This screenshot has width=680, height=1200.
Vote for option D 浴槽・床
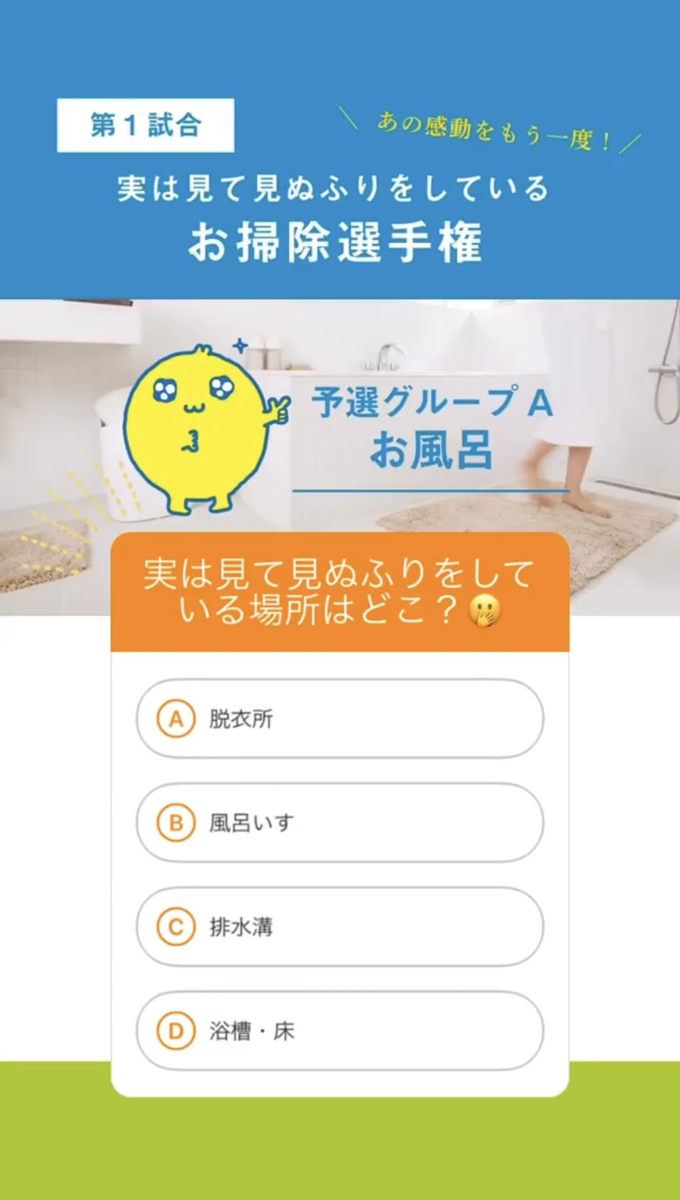pyautogui.click(x=340, y=1031)
